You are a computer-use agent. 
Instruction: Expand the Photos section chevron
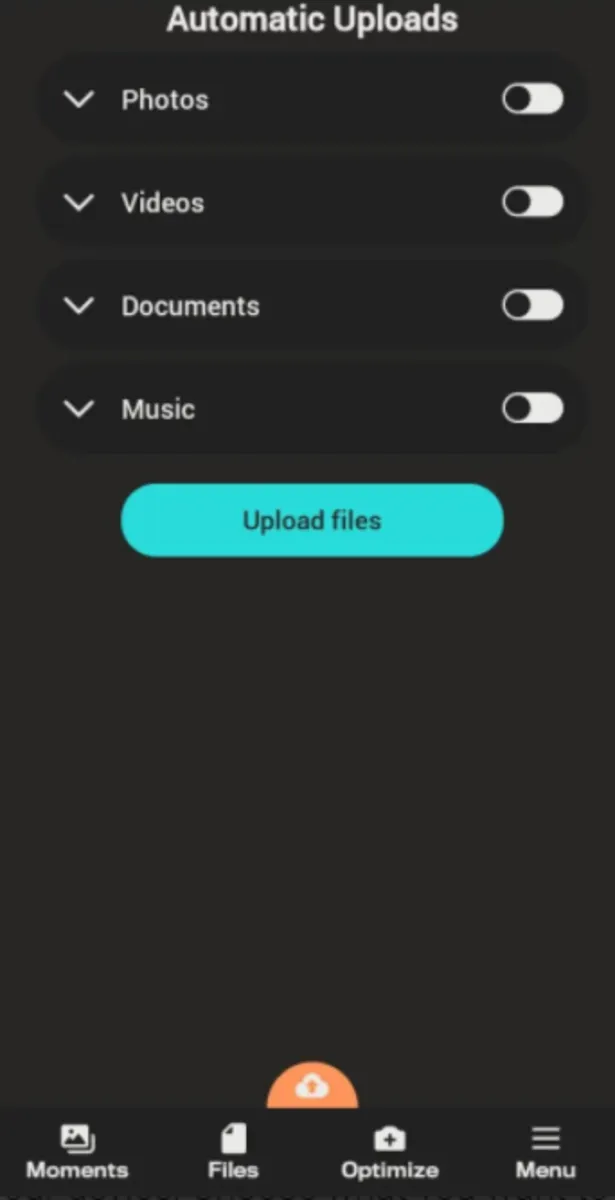click(78, 99)
